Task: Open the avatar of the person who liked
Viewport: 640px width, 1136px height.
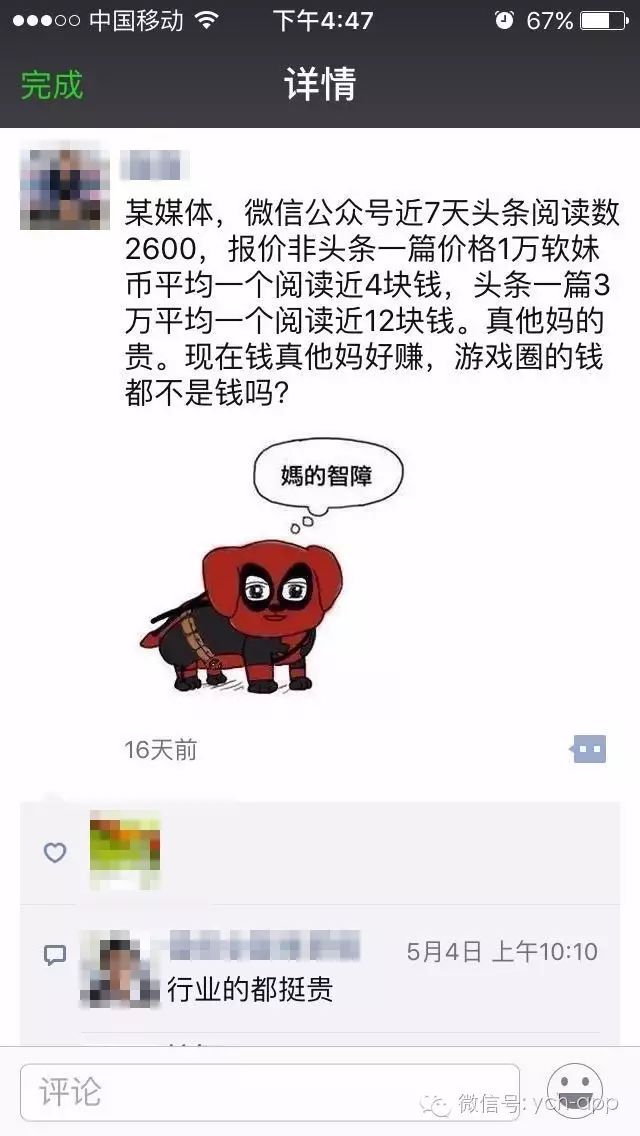Action: click(125, 850)
